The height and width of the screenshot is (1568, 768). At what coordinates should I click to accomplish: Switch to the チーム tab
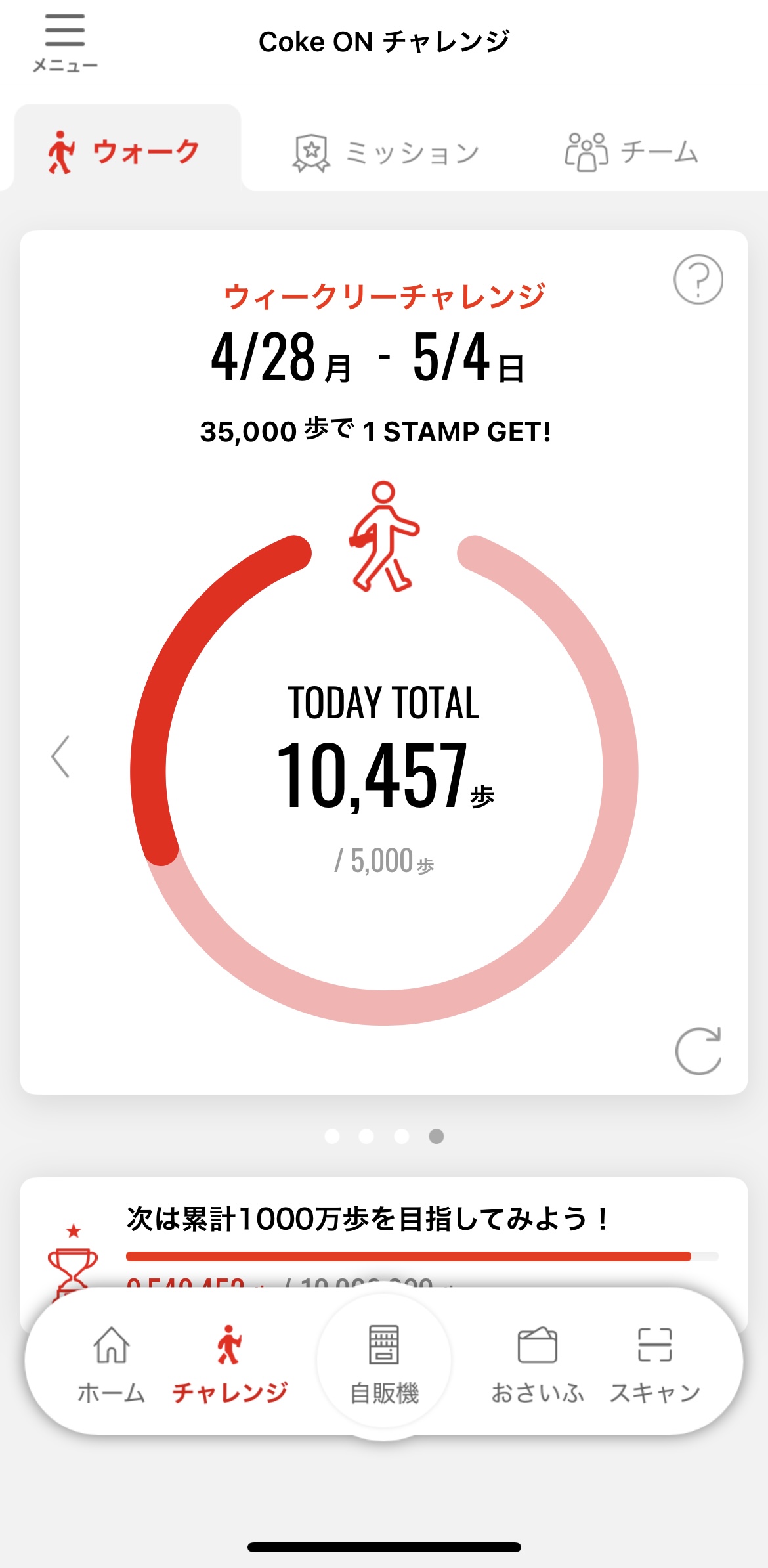click(631, 152)
